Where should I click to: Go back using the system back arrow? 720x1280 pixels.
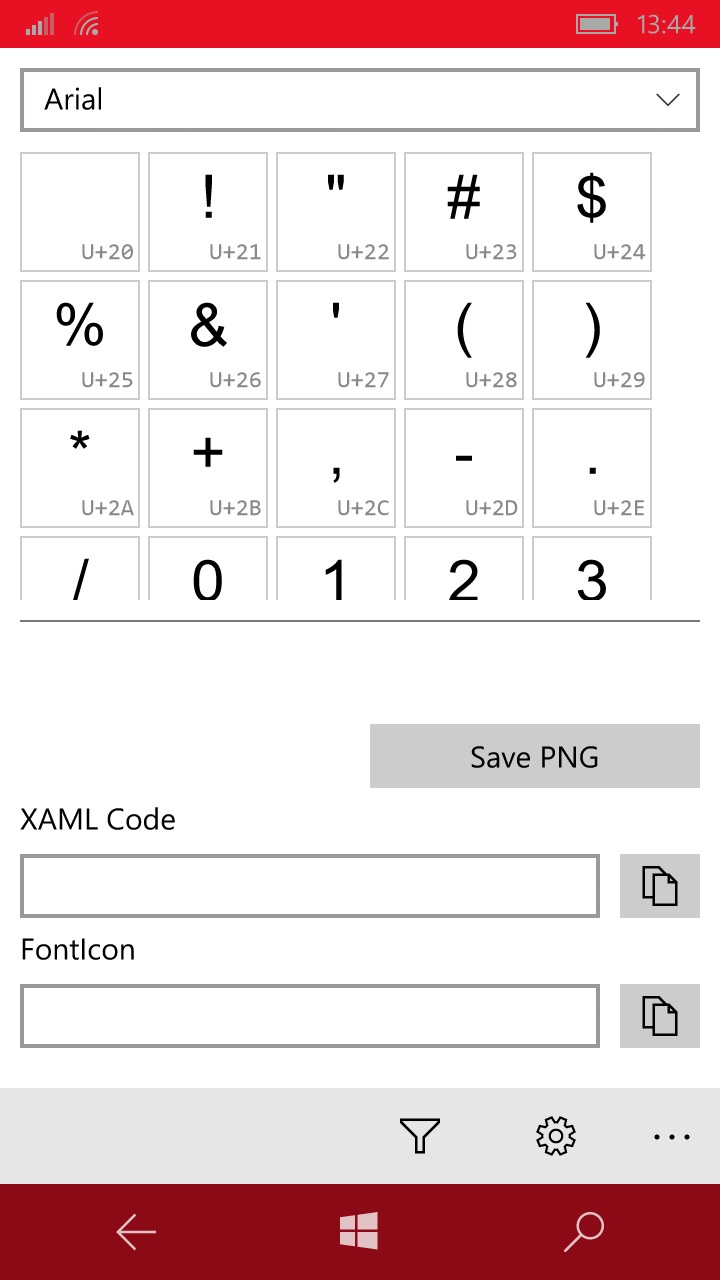point(136,1232)
